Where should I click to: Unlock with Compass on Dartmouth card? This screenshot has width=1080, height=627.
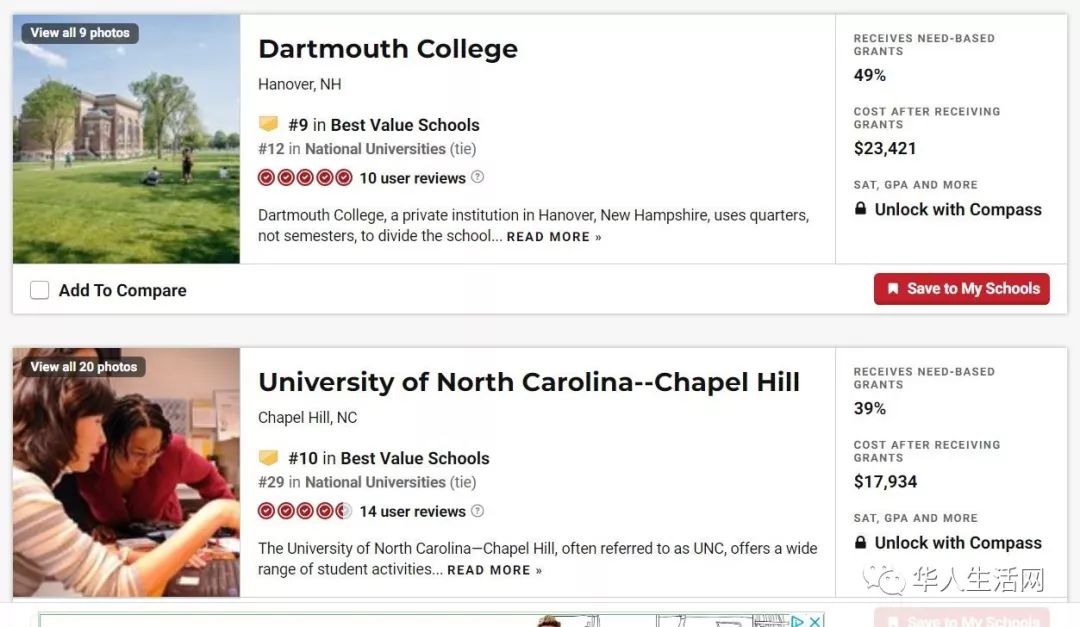coord(957,210)
